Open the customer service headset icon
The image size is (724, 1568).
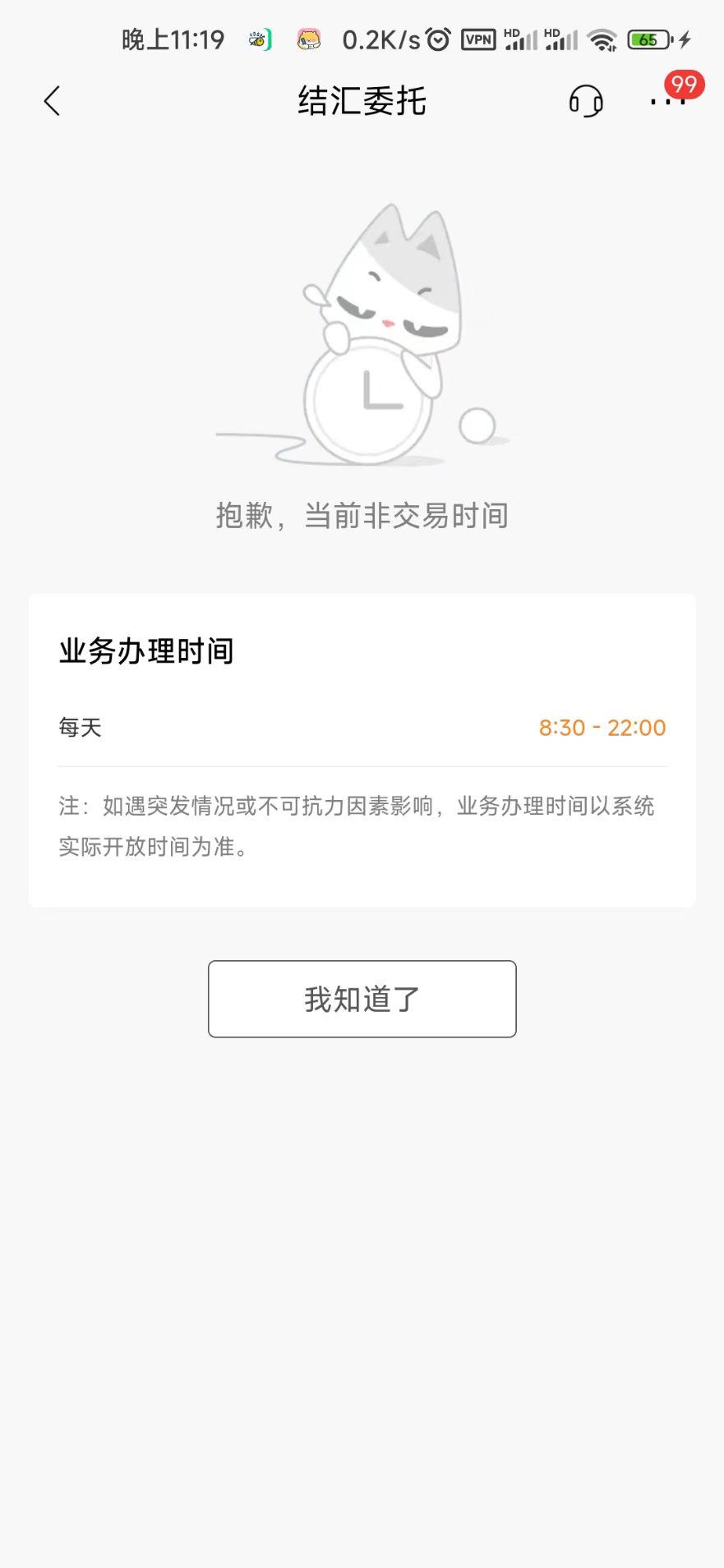click(585, 101)
